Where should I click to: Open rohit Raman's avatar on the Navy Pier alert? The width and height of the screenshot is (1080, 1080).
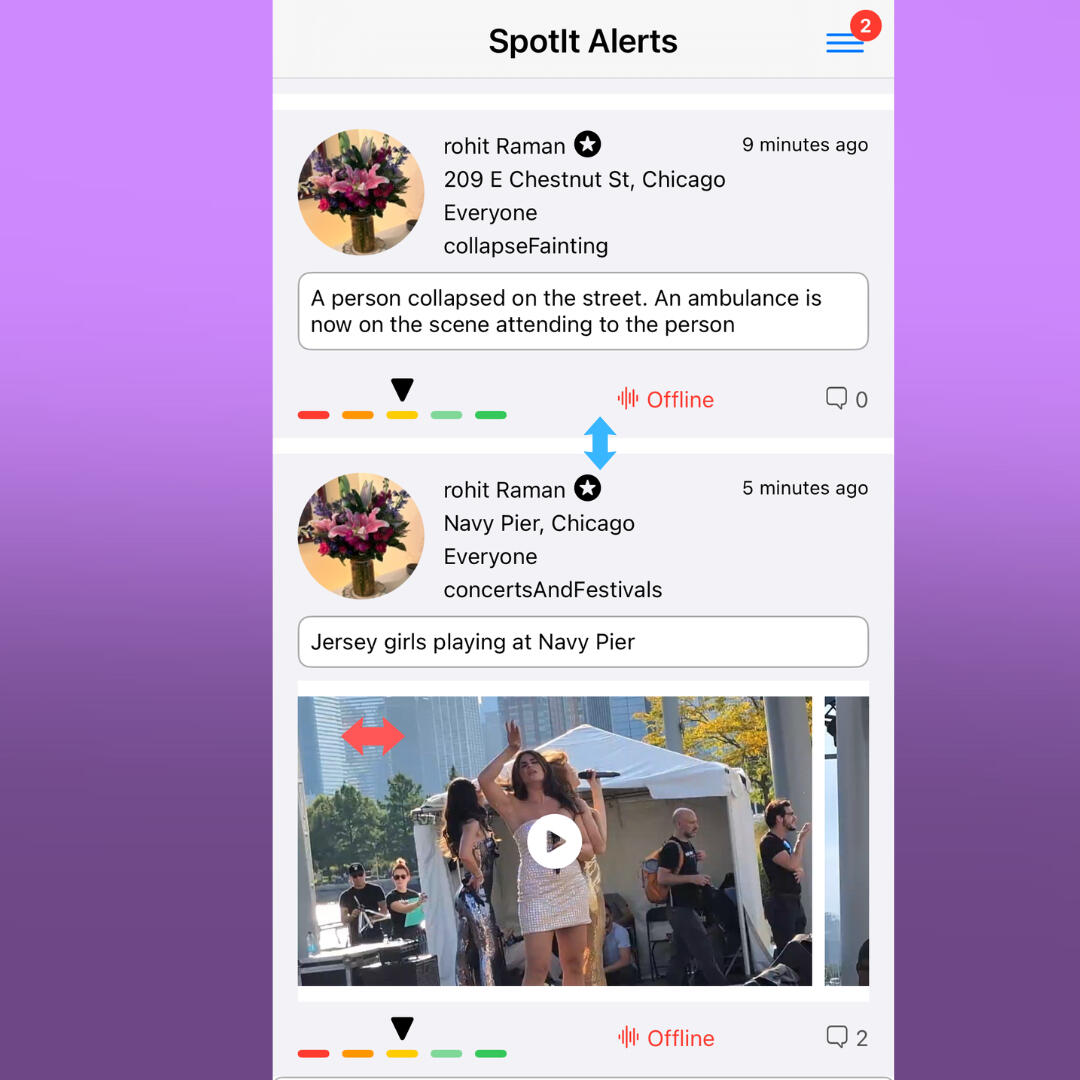[x=361, y=536]
